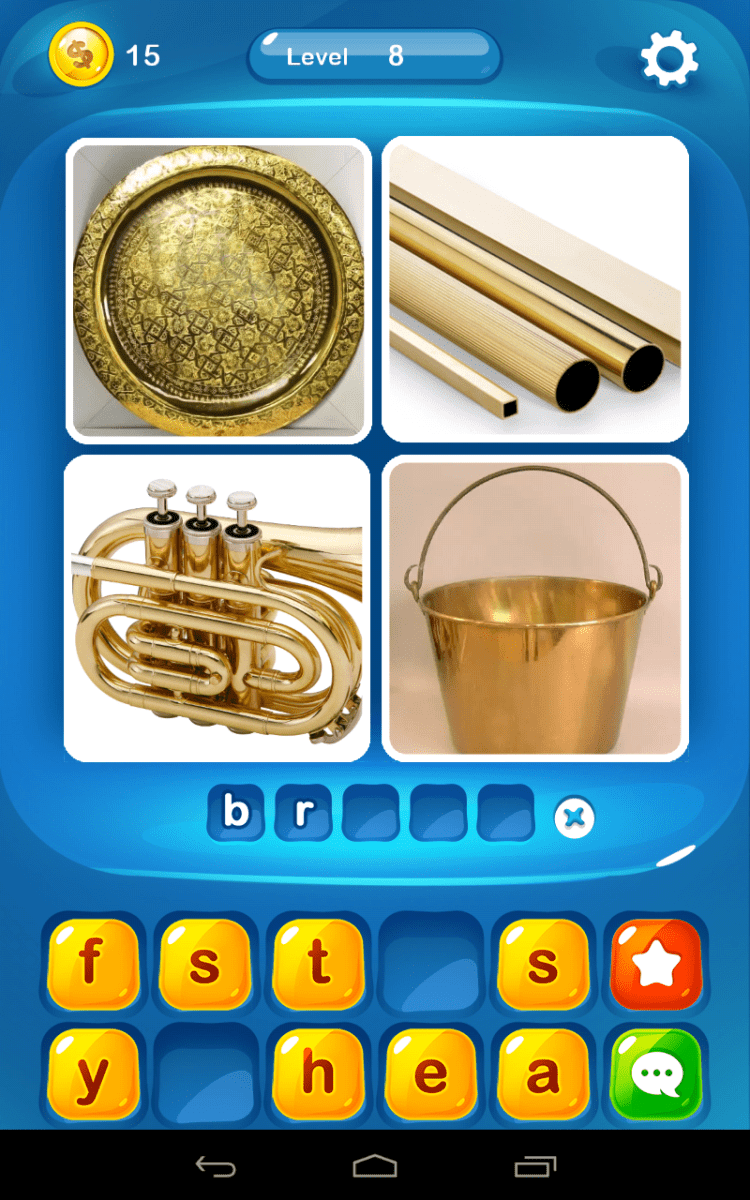Enlarge the brass pipes picture
Viewport: 750px width, 1200px height.
pos(535,290)
